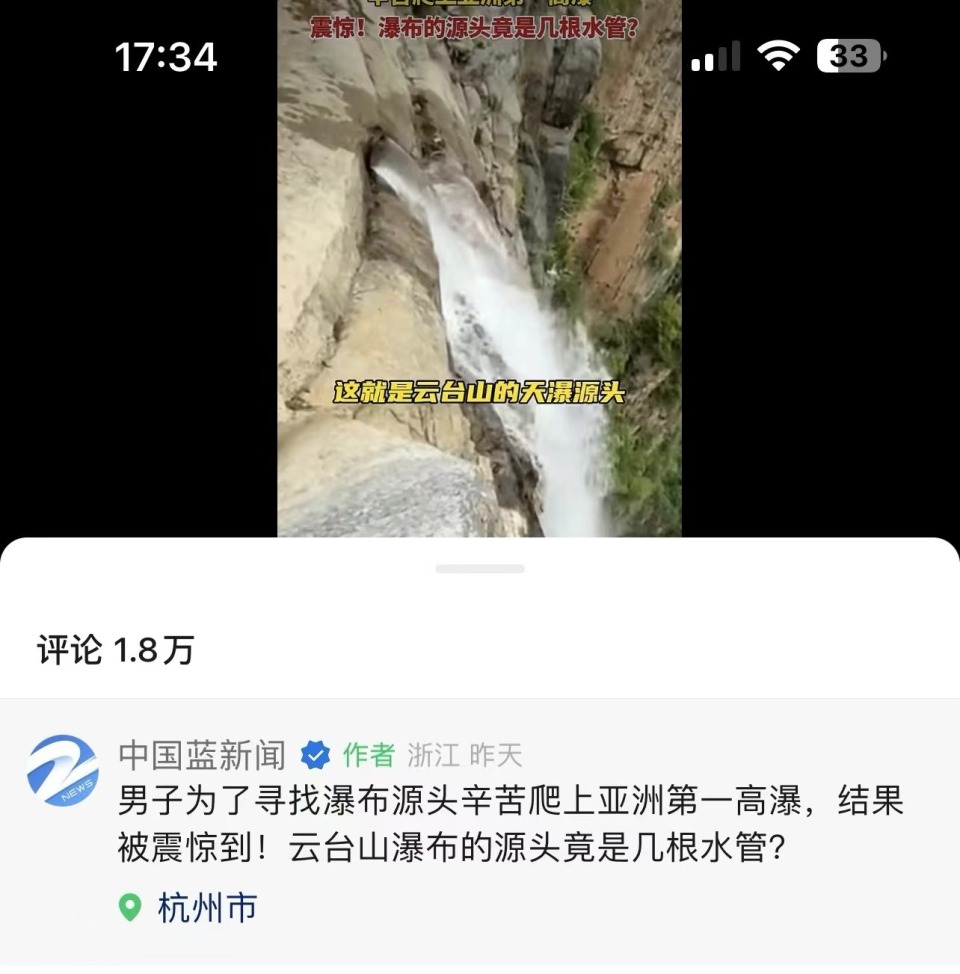Tap the playing waterfall video

(x=480, y=270)
